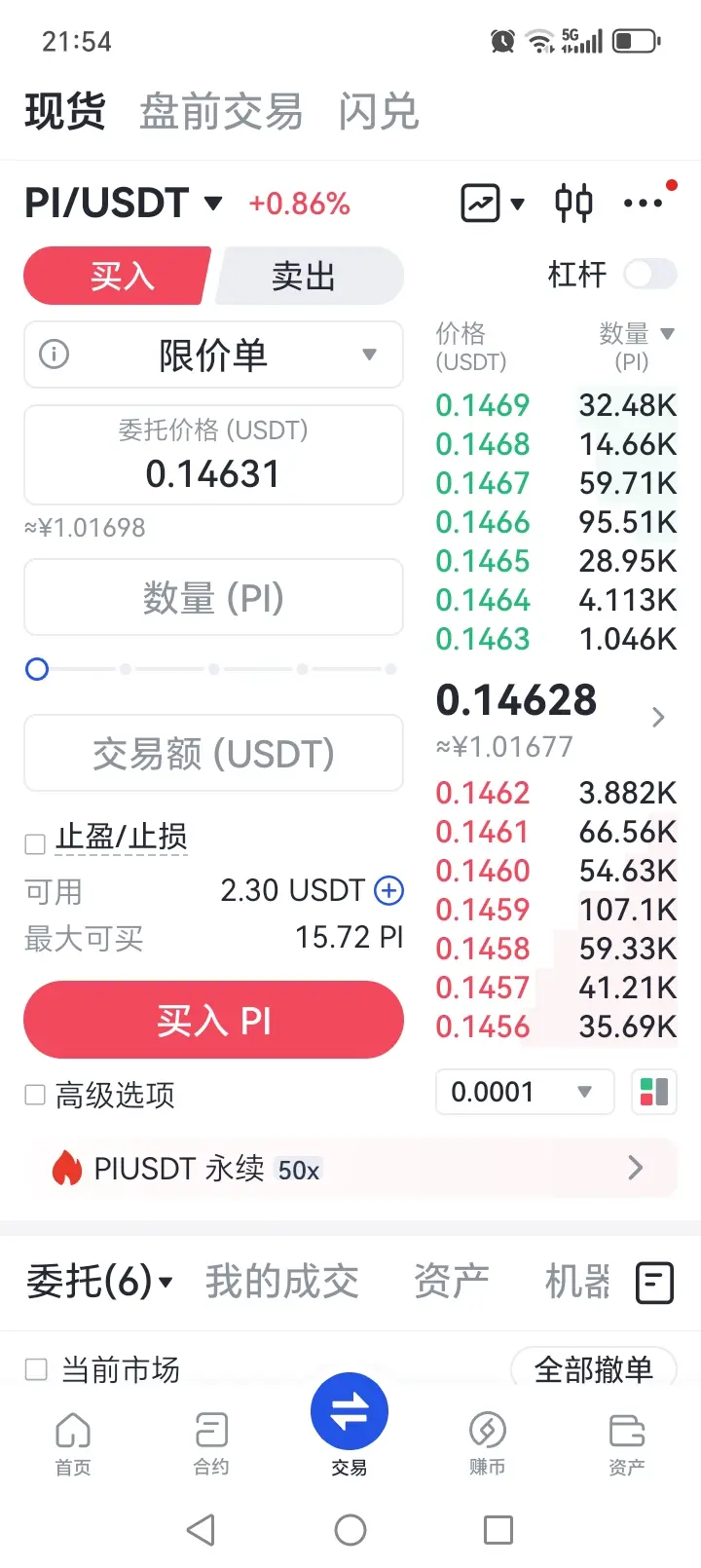Open the PIUSDT 永续 50x contract
This screenshot has width=701, height=1568.
(x=350, y=1168)
